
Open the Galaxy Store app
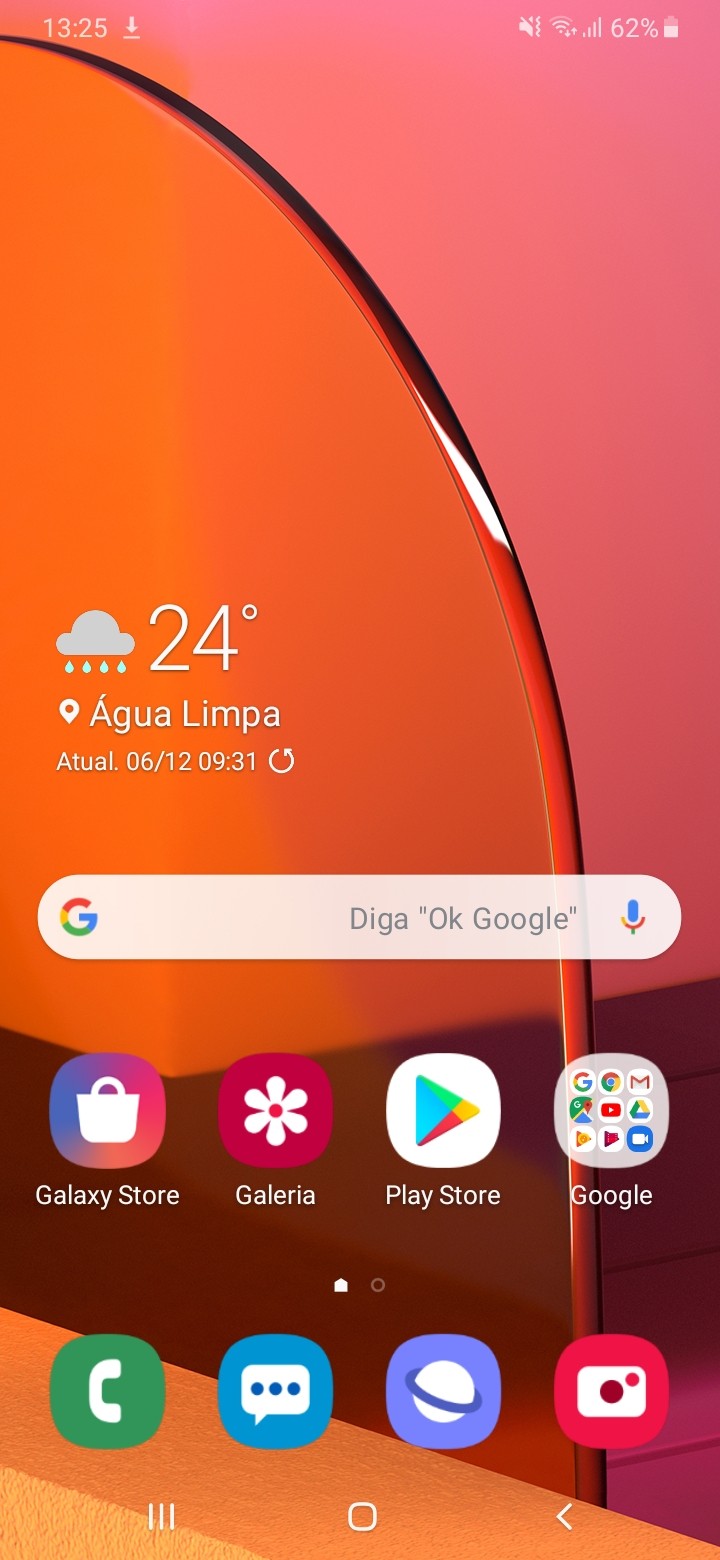point(107,1111)
